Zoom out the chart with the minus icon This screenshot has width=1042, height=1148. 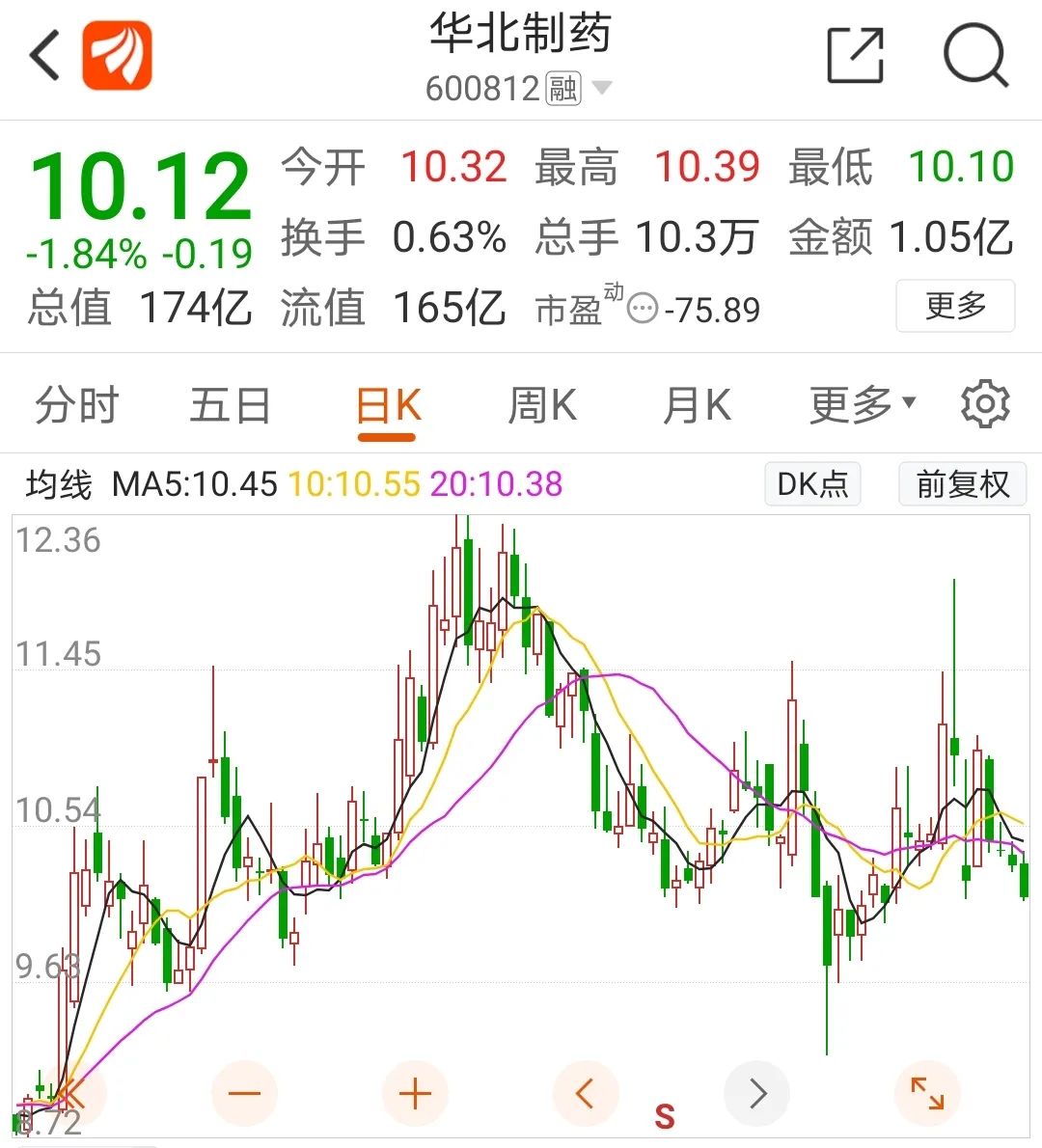click(x=244, y=1093)
